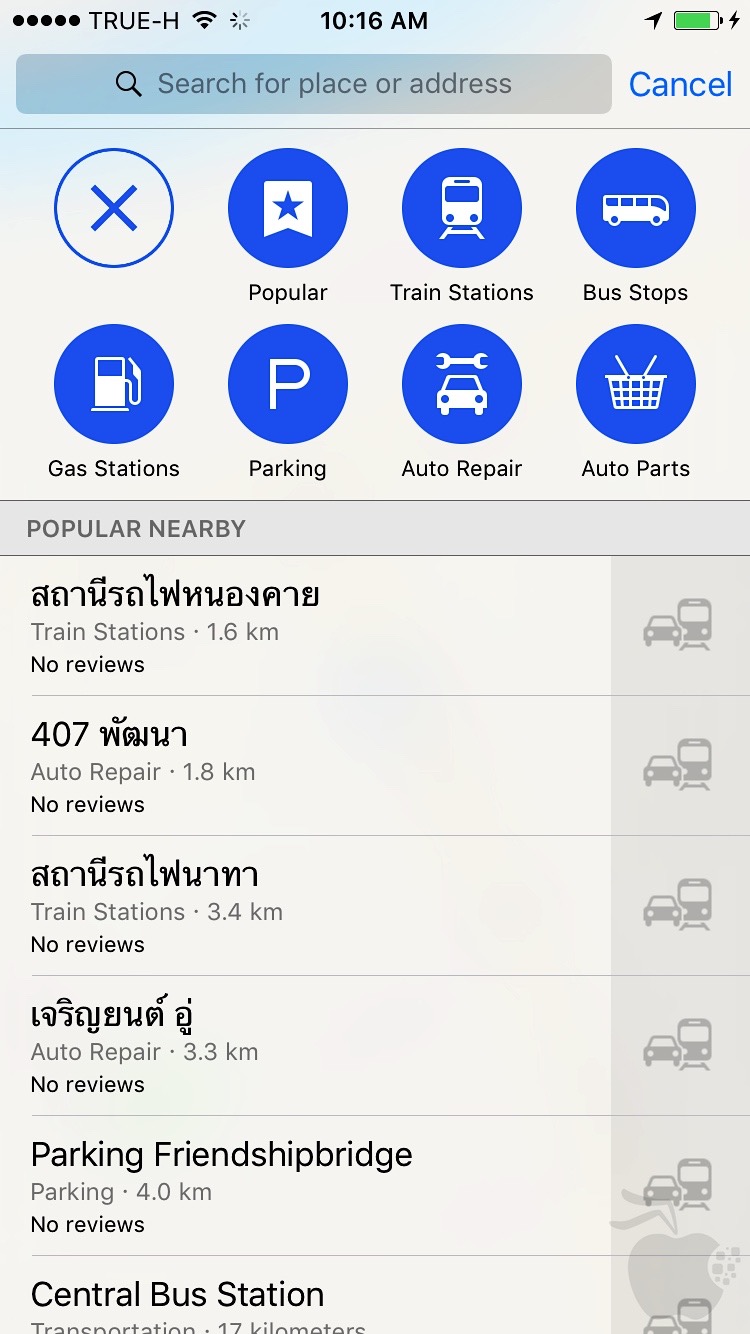Viewport: 750px width, 1334px height.
Task: Tap Cancel to exit search
Action: tap(680, 84)
